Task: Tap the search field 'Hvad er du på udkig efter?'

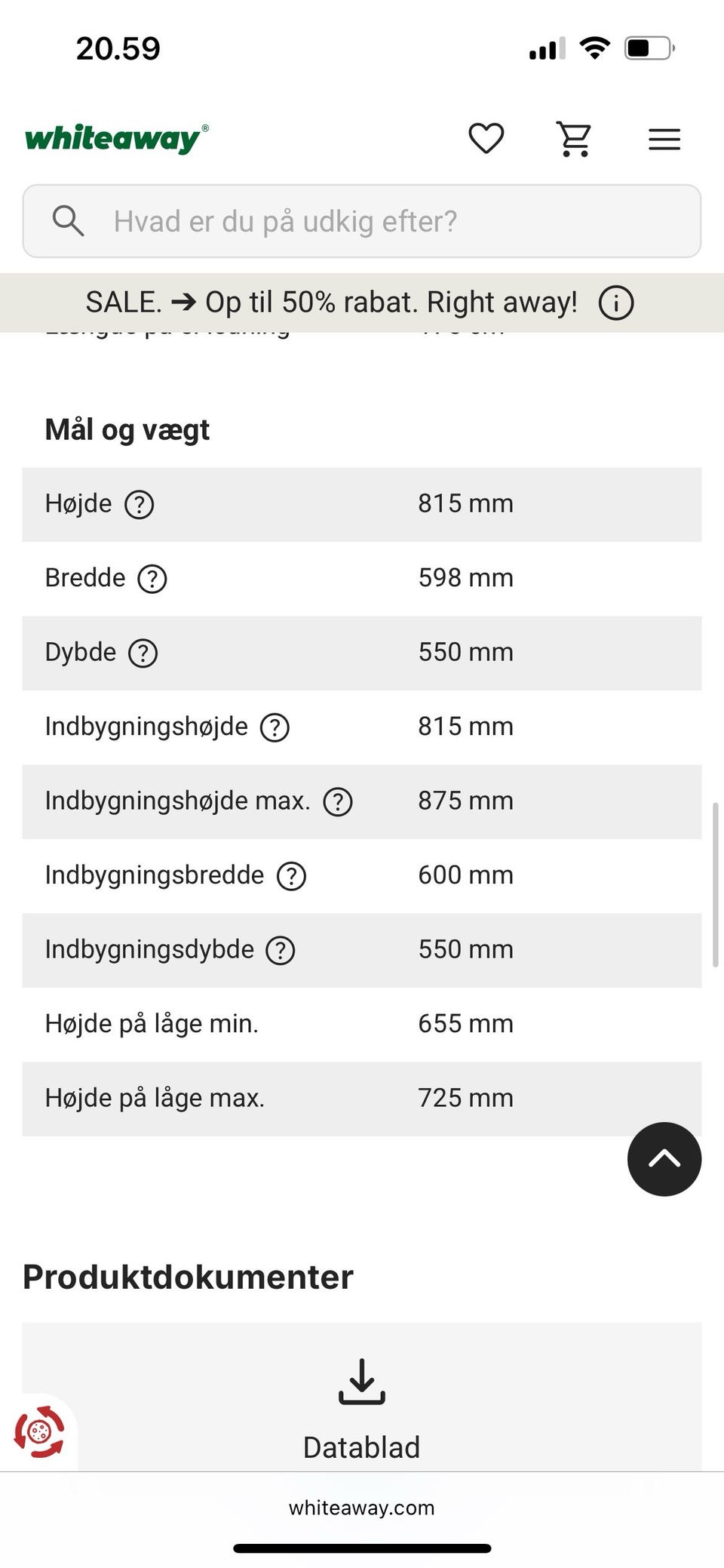Action: [x=362, y=221]
